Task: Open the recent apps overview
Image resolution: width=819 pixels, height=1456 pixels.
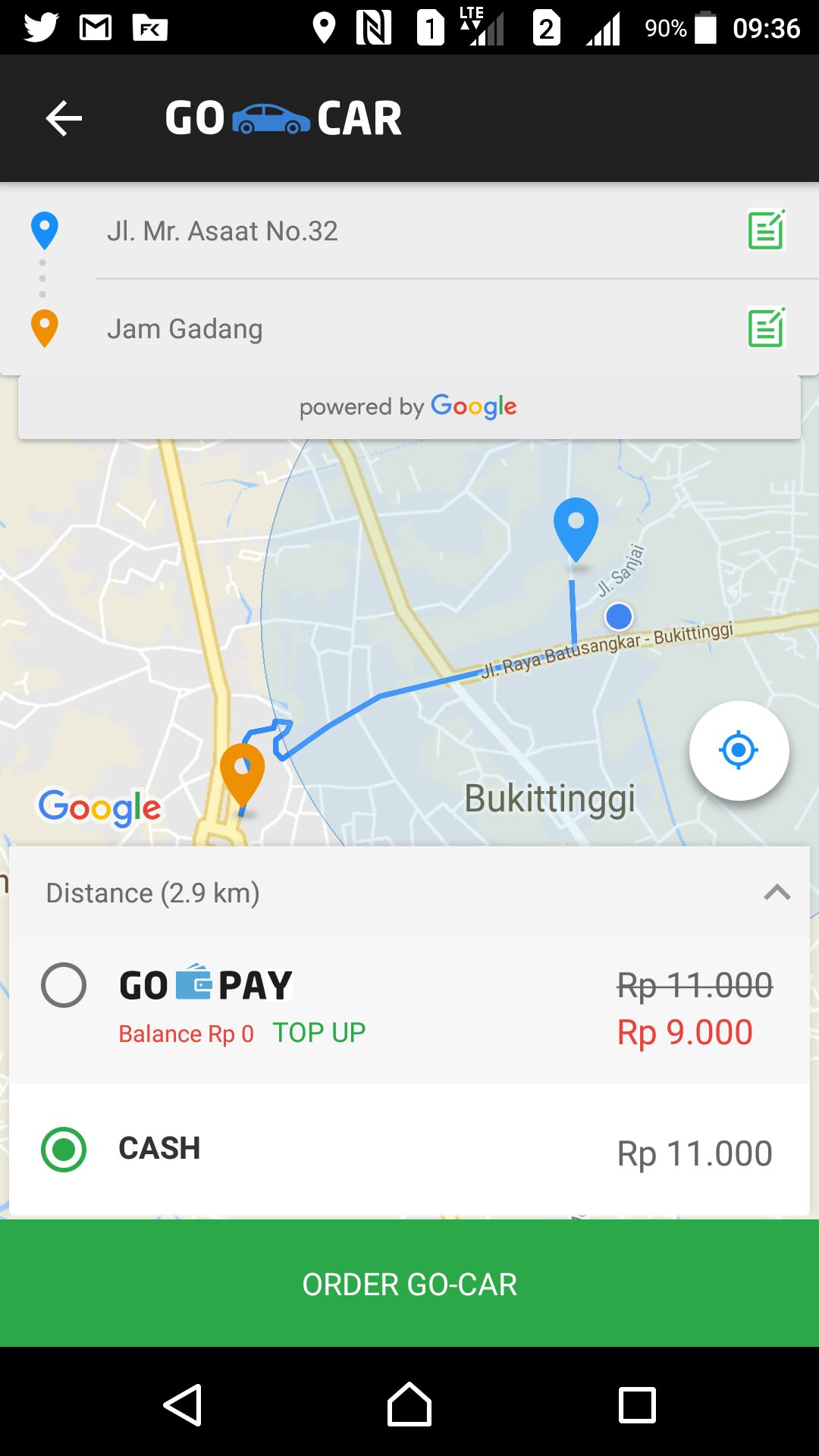Action: pyautogui.click(x=637, y=1405)
